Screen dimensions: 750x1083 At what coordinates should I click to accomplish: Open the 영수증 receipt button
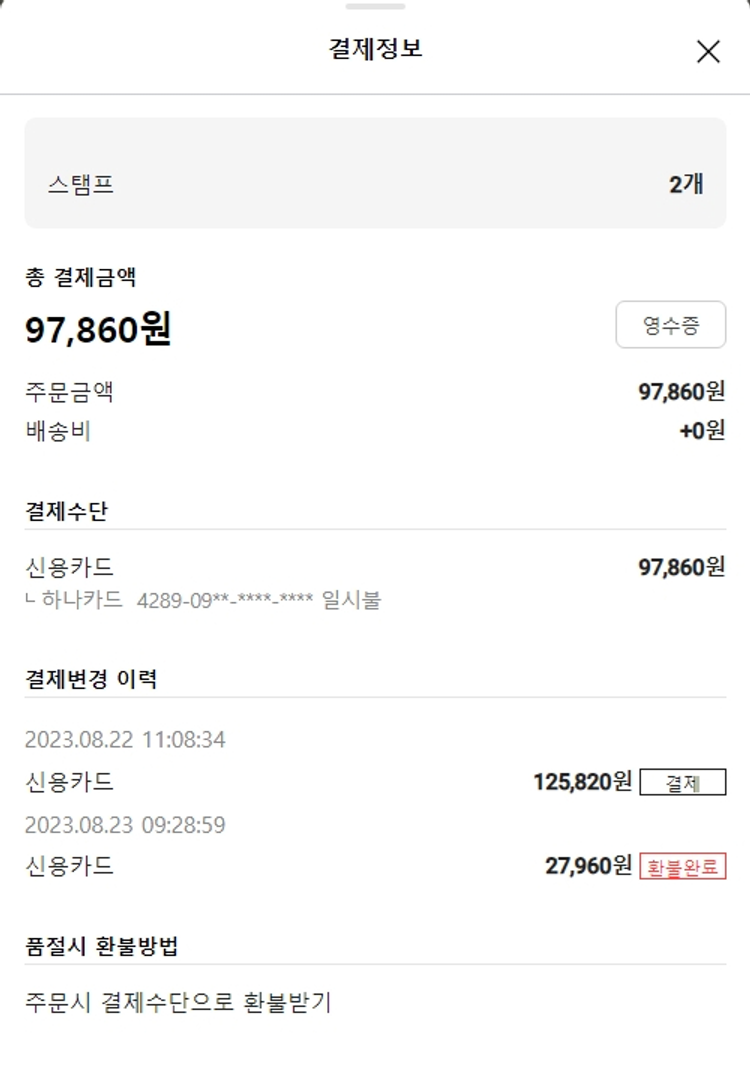click(670, 325)
